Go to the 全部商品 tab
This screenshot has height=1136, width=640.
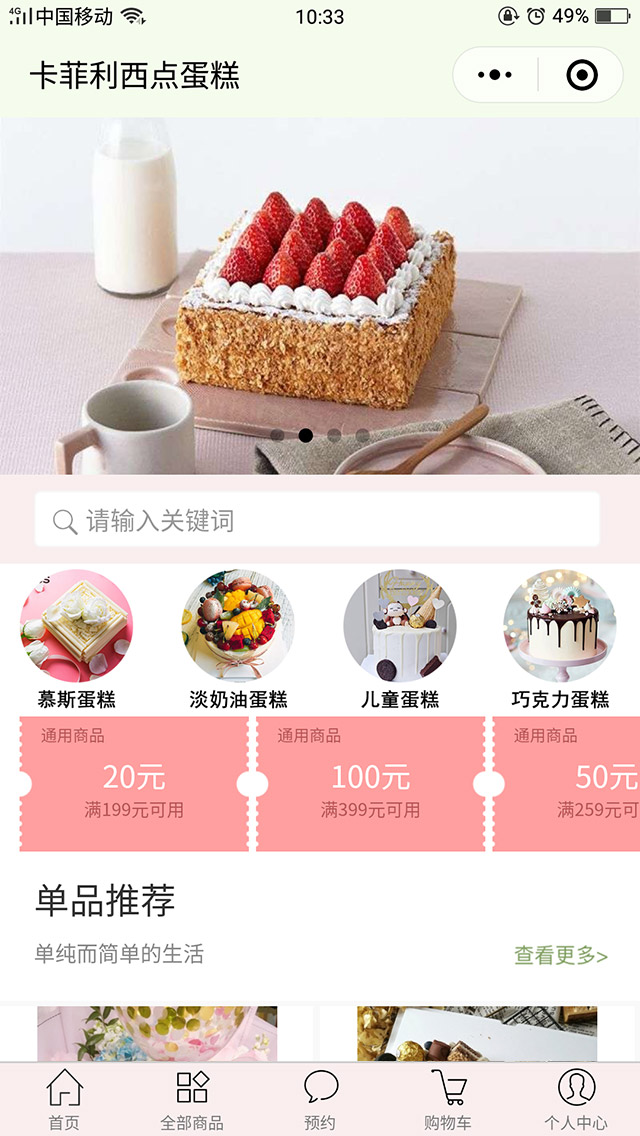coord(192,1098)
